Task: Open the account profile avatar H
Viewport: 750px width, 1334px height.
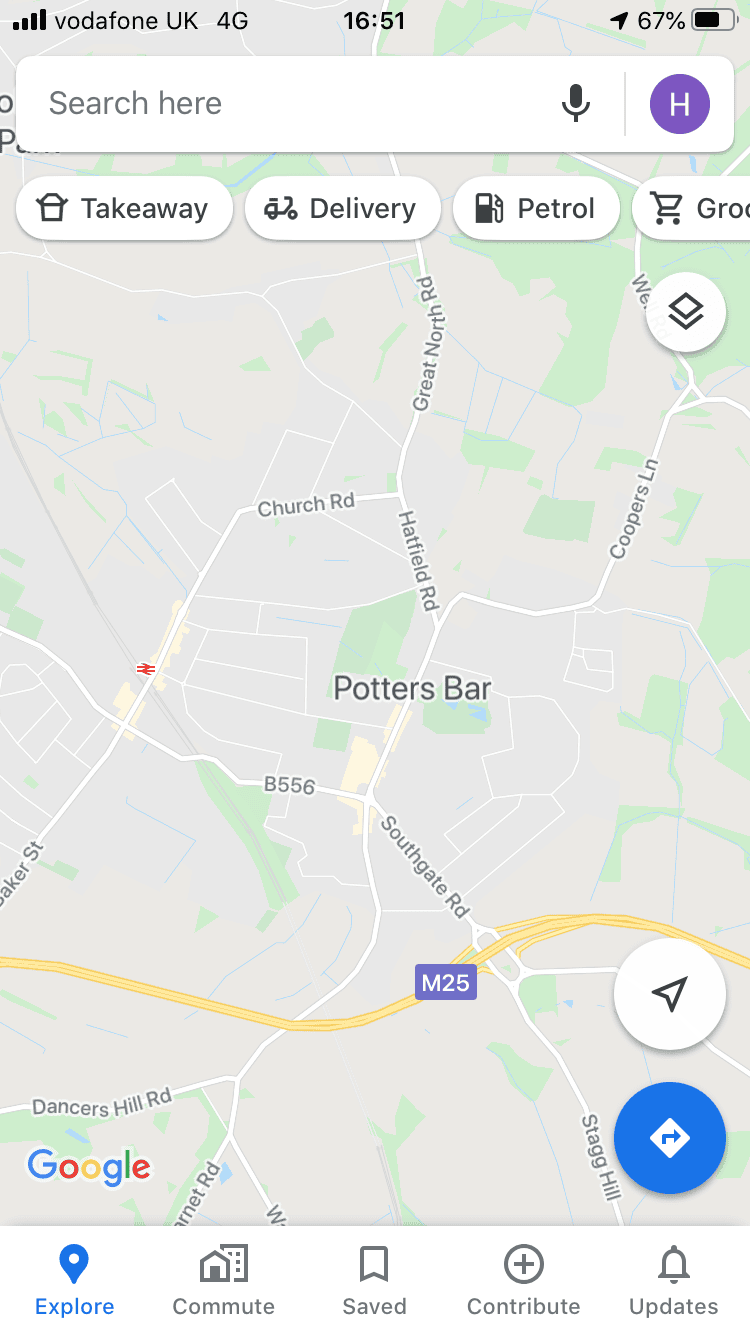Action: [680, 103]
